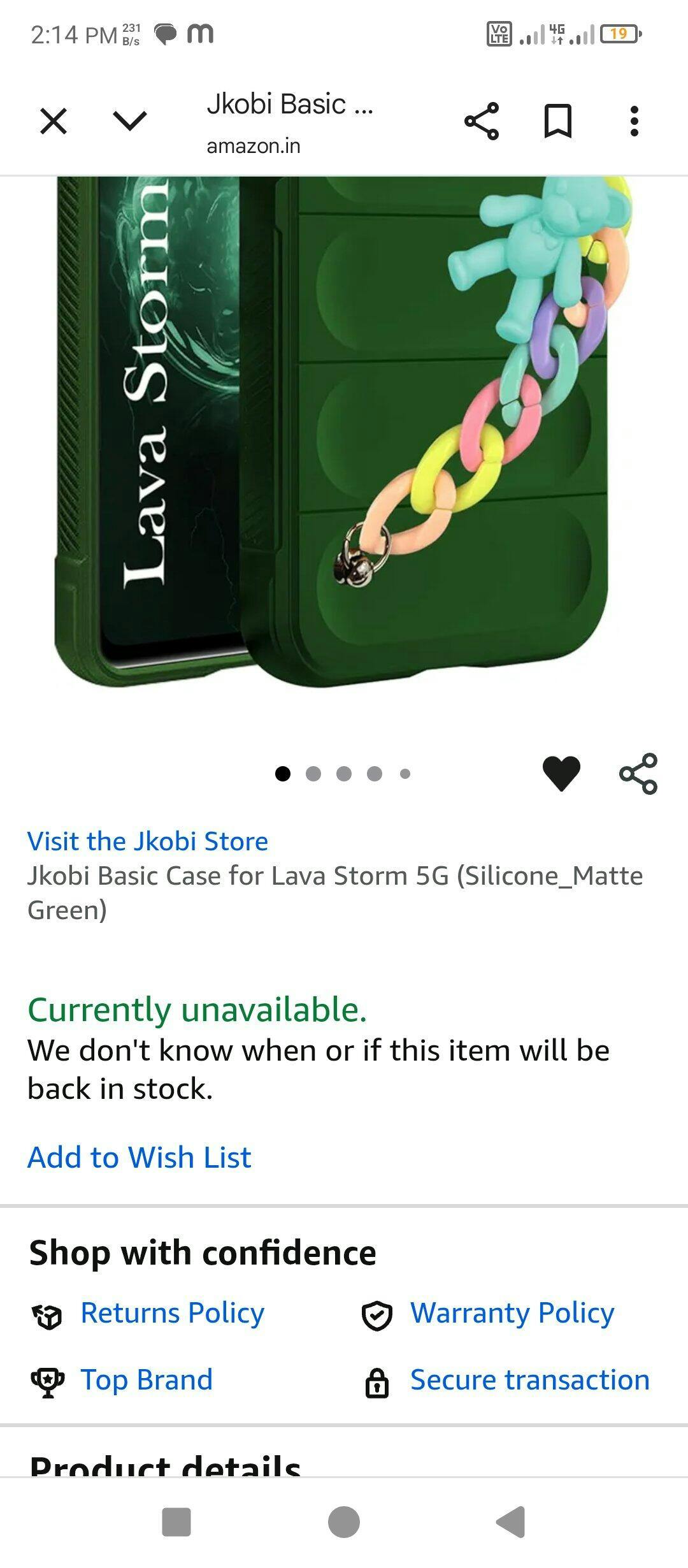Open Warranty Policy
Image resolution: width=688 pixels, height=1568 pixels.
pos(512,1313)
